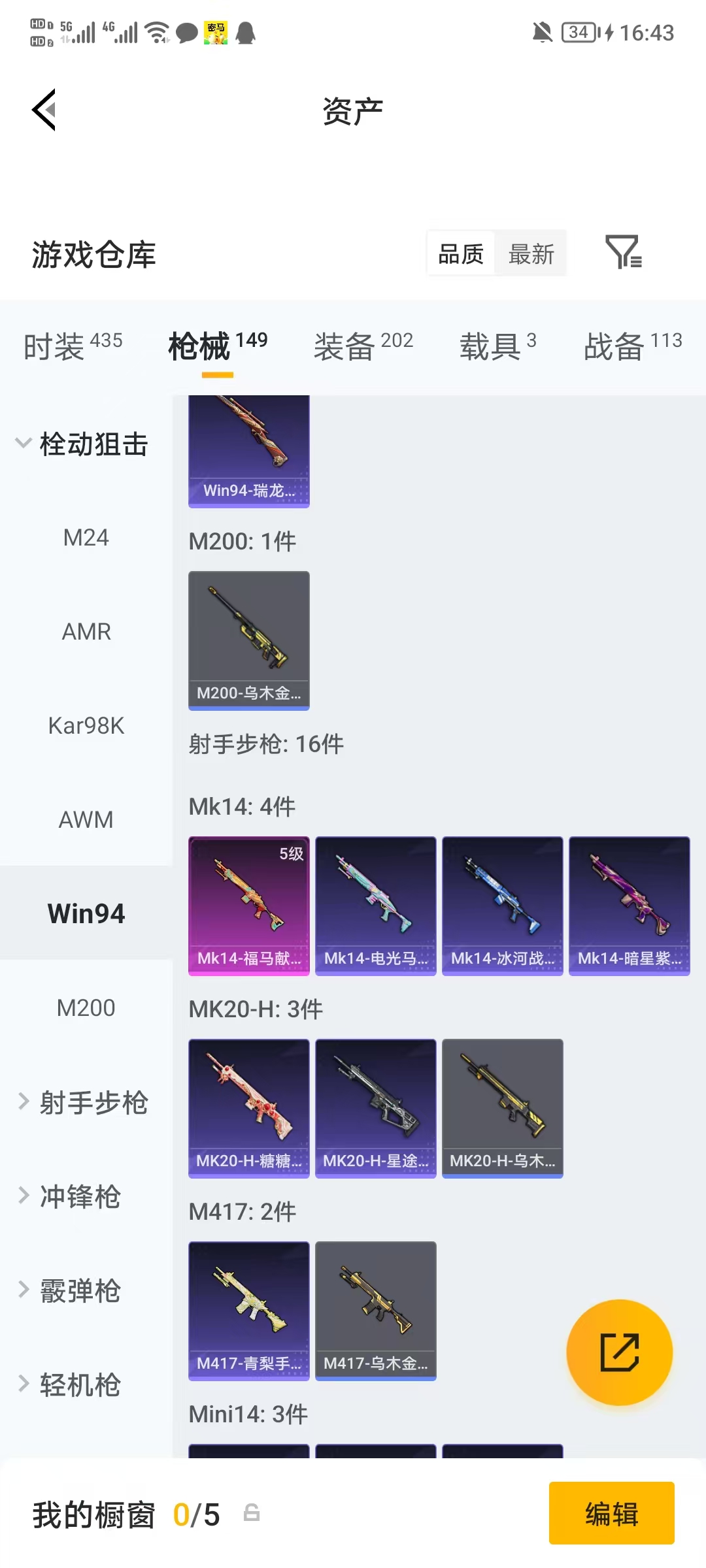Collapse the 栓动狙击 category
Image resolution: width=706 pixels, height=1568 pixels.
tap(84, 444)
